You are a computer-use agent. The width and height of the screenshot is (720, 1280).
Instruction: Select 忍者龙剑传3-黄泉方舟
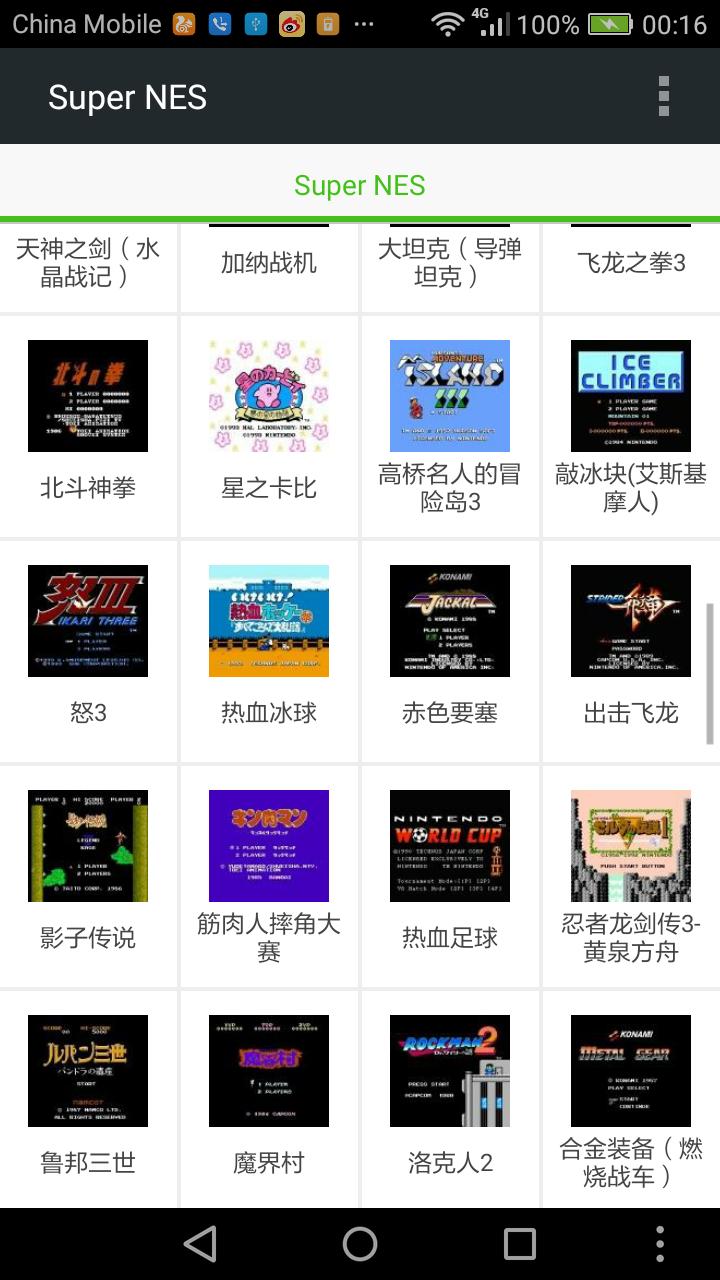click(x=631, y=875)
